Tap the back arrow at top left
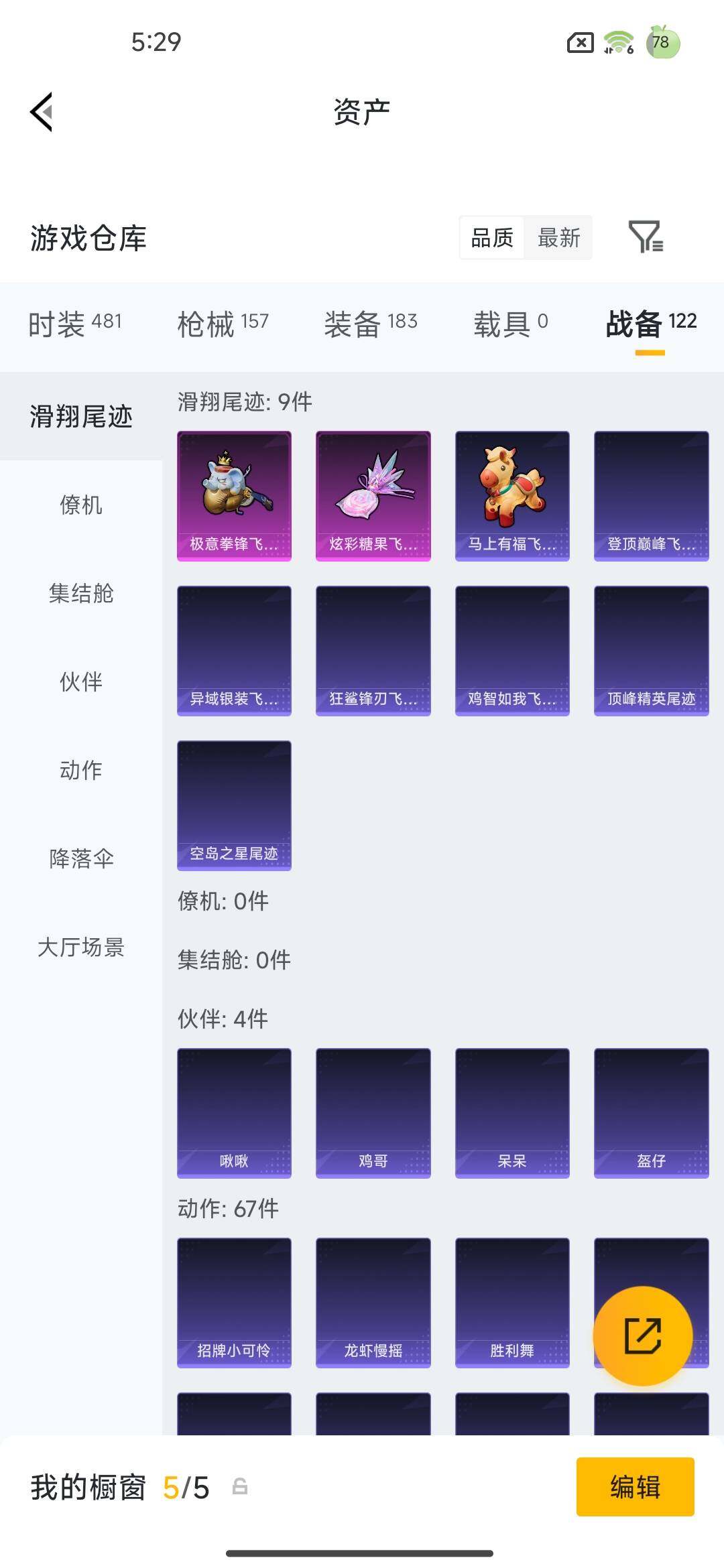Image resolution: width=724 pixels, height=1568 pixels. click(40, 113)
